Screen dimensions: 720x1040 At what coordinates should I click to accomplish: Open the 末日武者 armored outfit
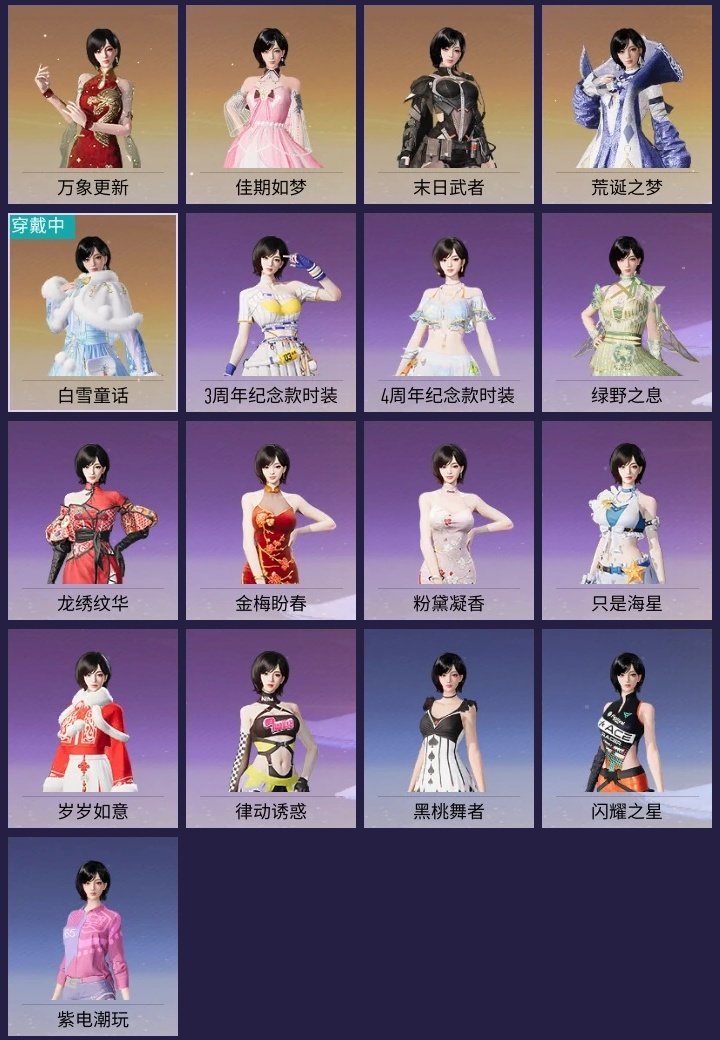point(450,95)
